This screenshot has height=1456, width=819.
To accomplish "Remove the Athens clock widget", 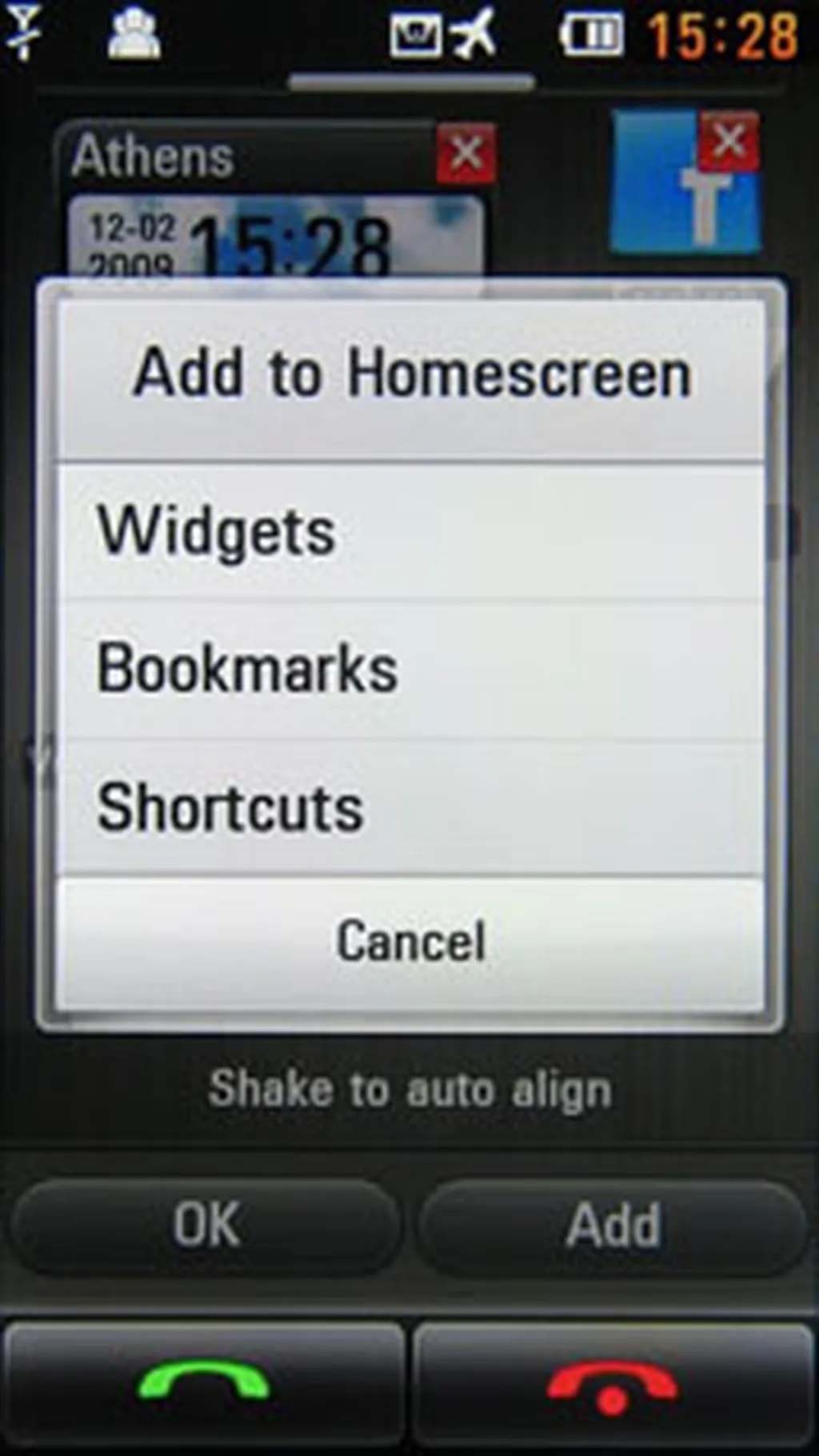I will (x=465, y=152).
